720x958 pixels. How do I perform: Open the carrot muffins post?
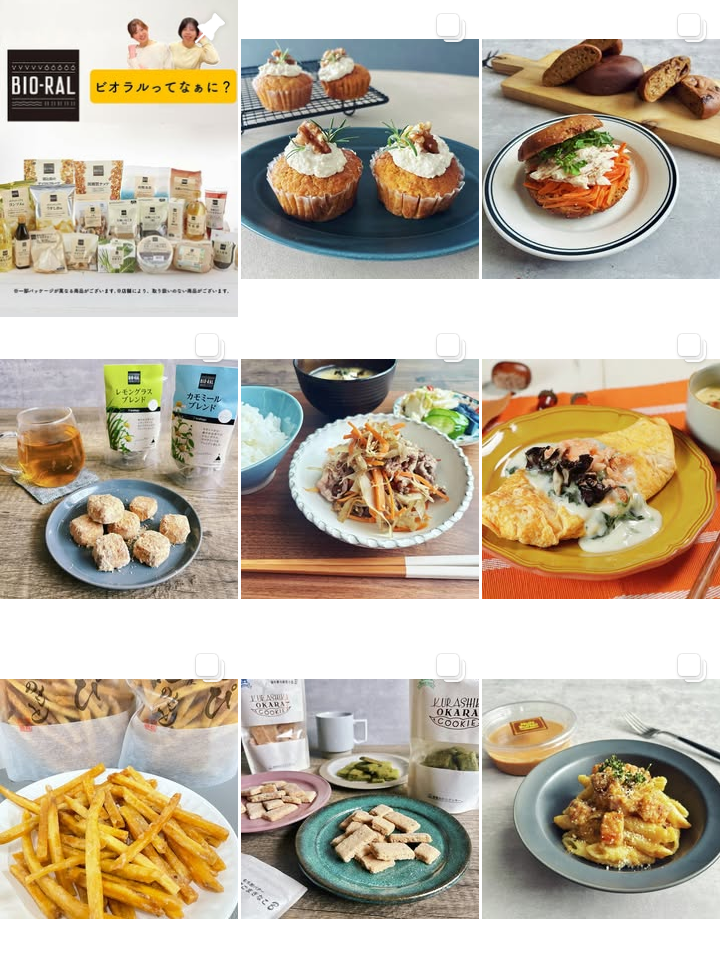coord(359,160)
